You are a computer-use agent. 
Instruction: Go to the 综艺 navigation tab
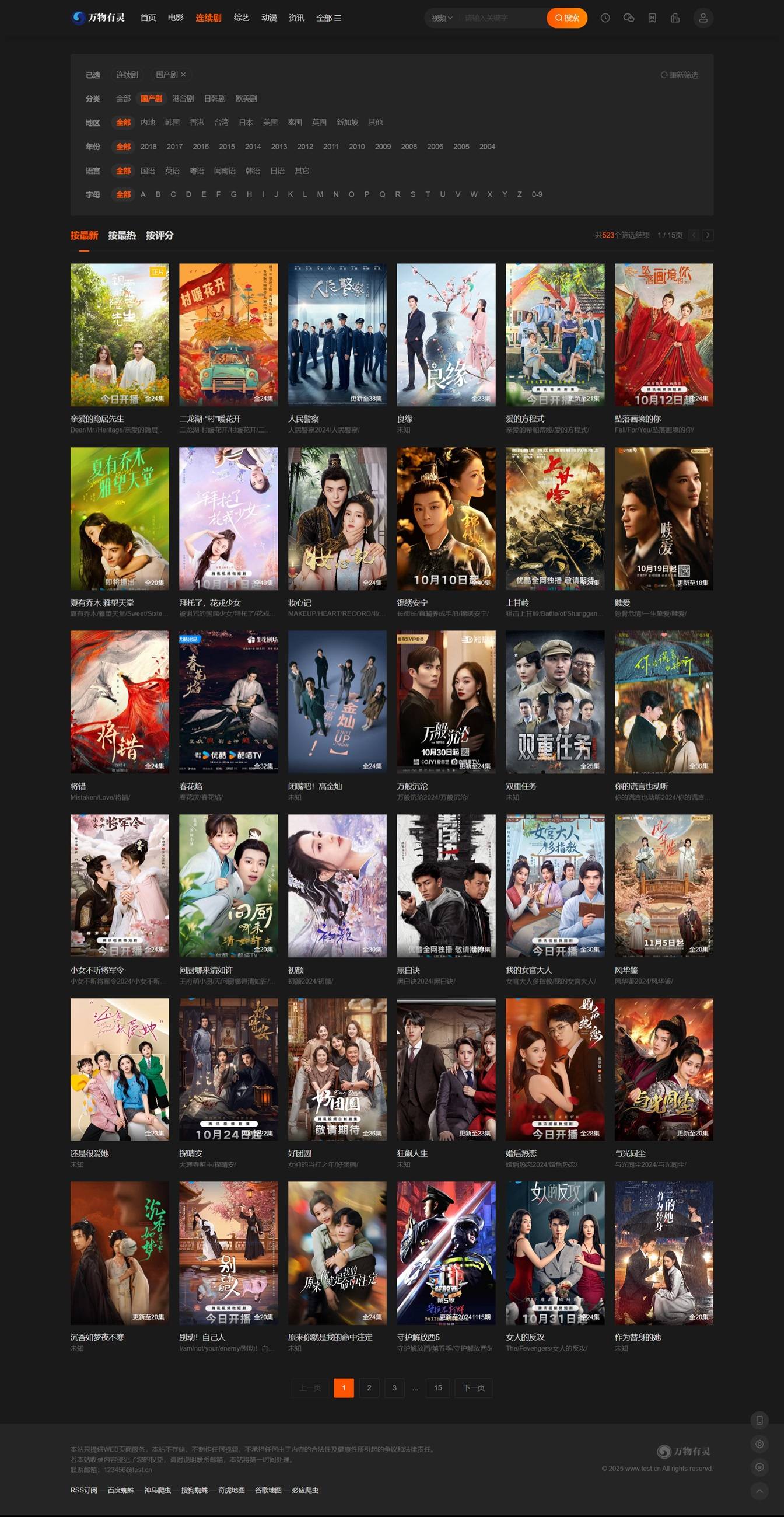click(242, 18)
